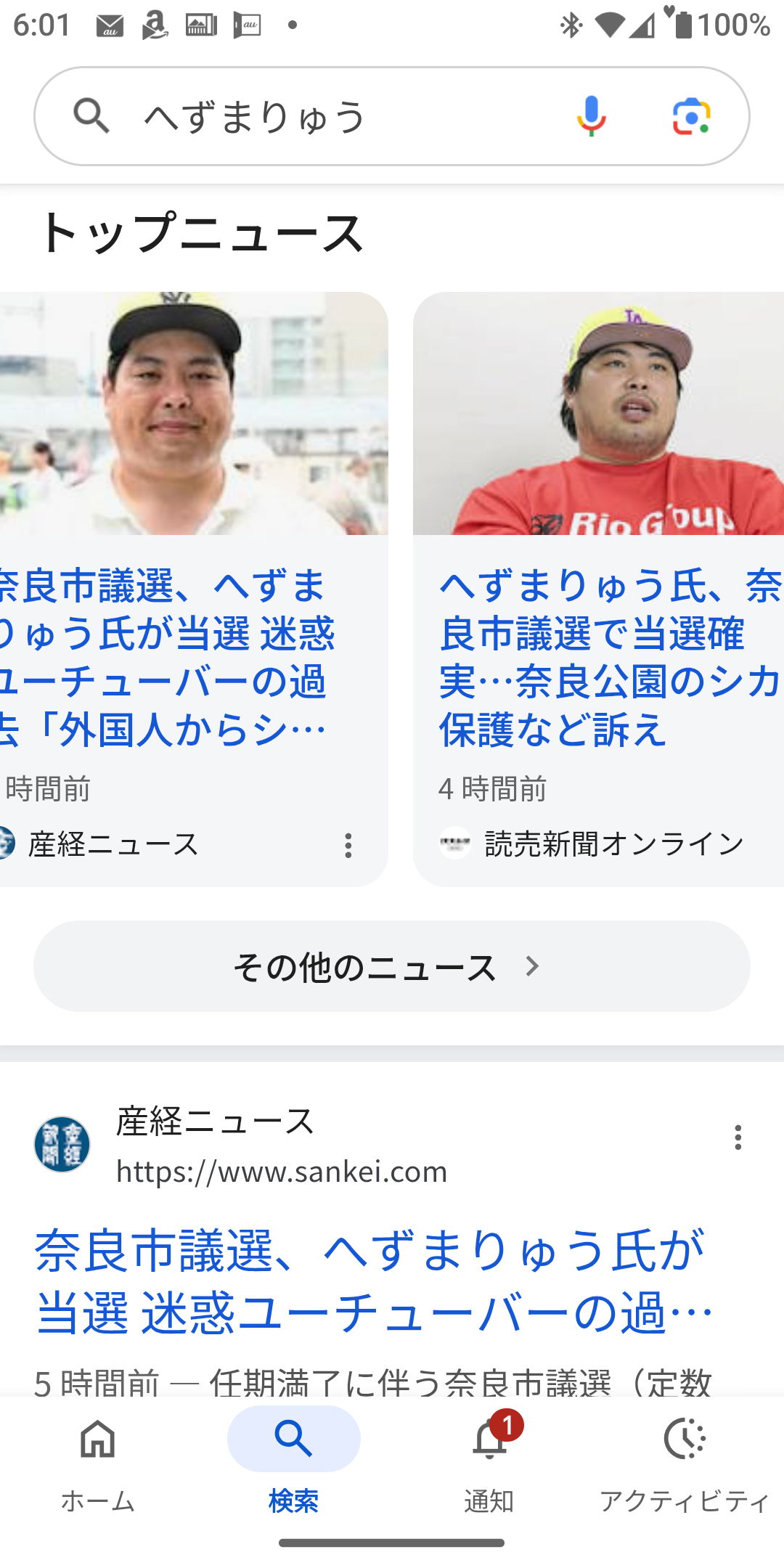Image resolution: width=784 pixels, height=1568 pixels.
Task: Open the 産経ニュース top news card
Action: [x=193, y=589]
